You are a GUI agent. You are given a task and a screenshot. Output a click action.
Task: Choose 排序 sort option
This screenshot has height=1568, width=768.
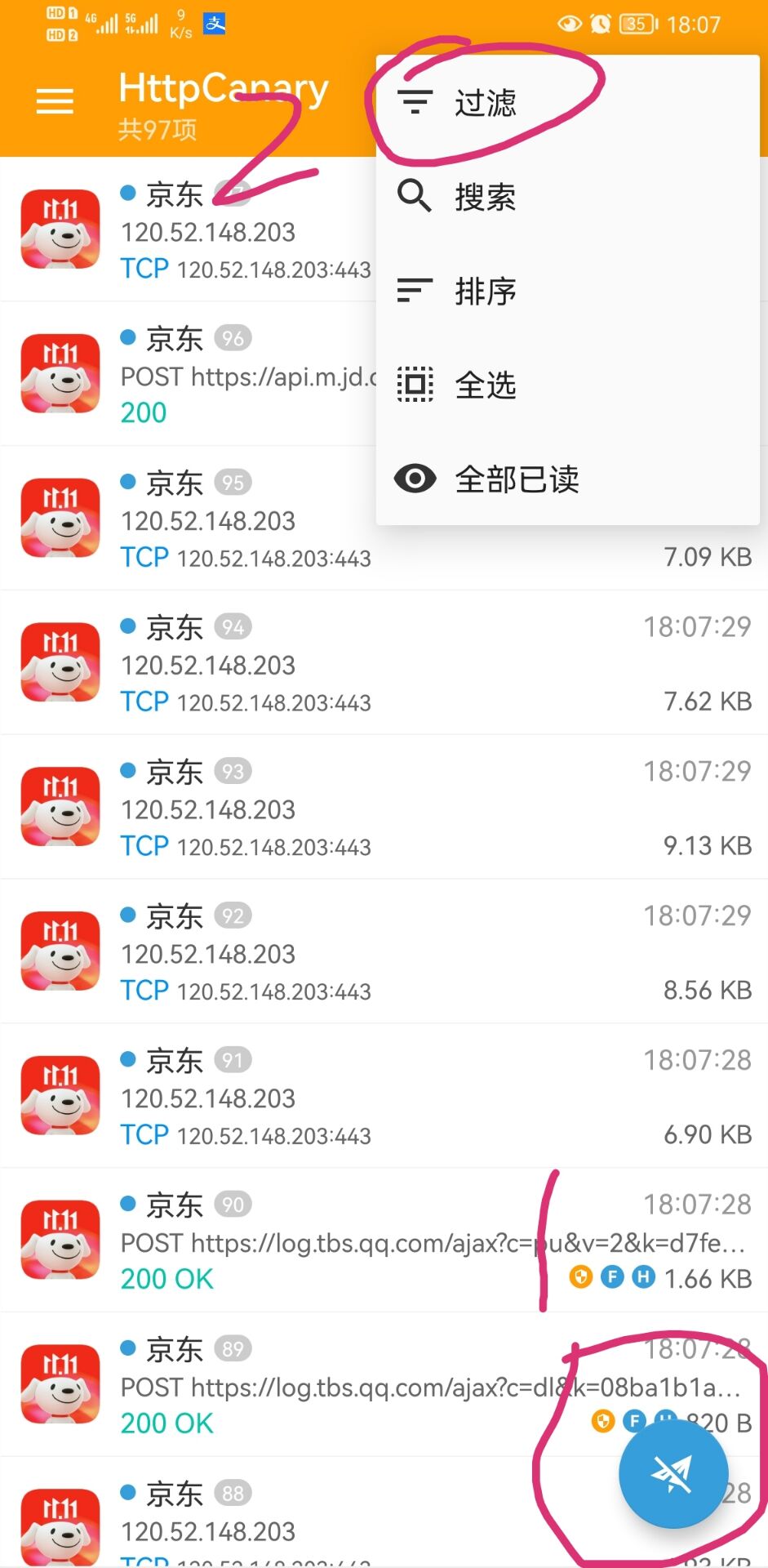(485, 291)
